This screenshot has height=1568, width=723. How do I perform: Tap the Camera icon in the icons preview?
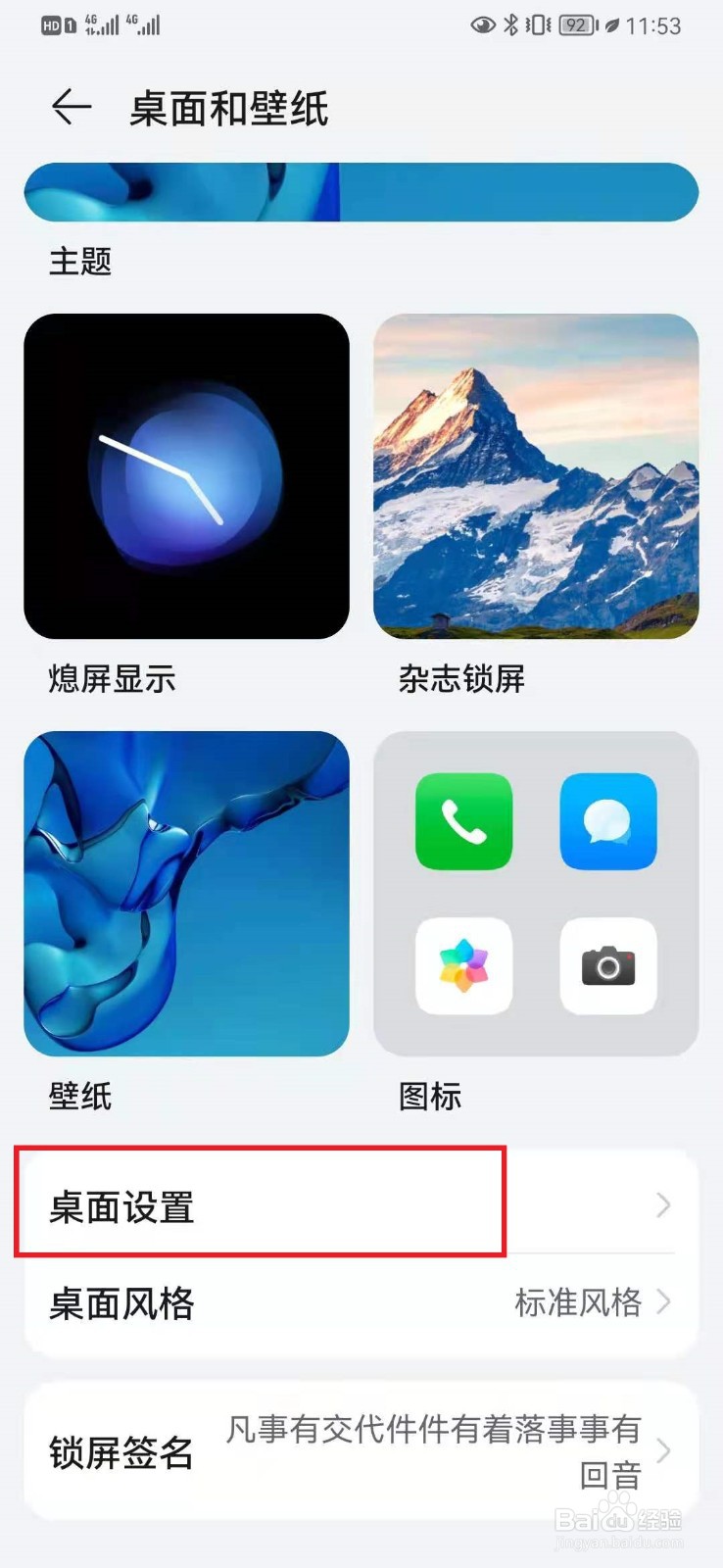607,965
